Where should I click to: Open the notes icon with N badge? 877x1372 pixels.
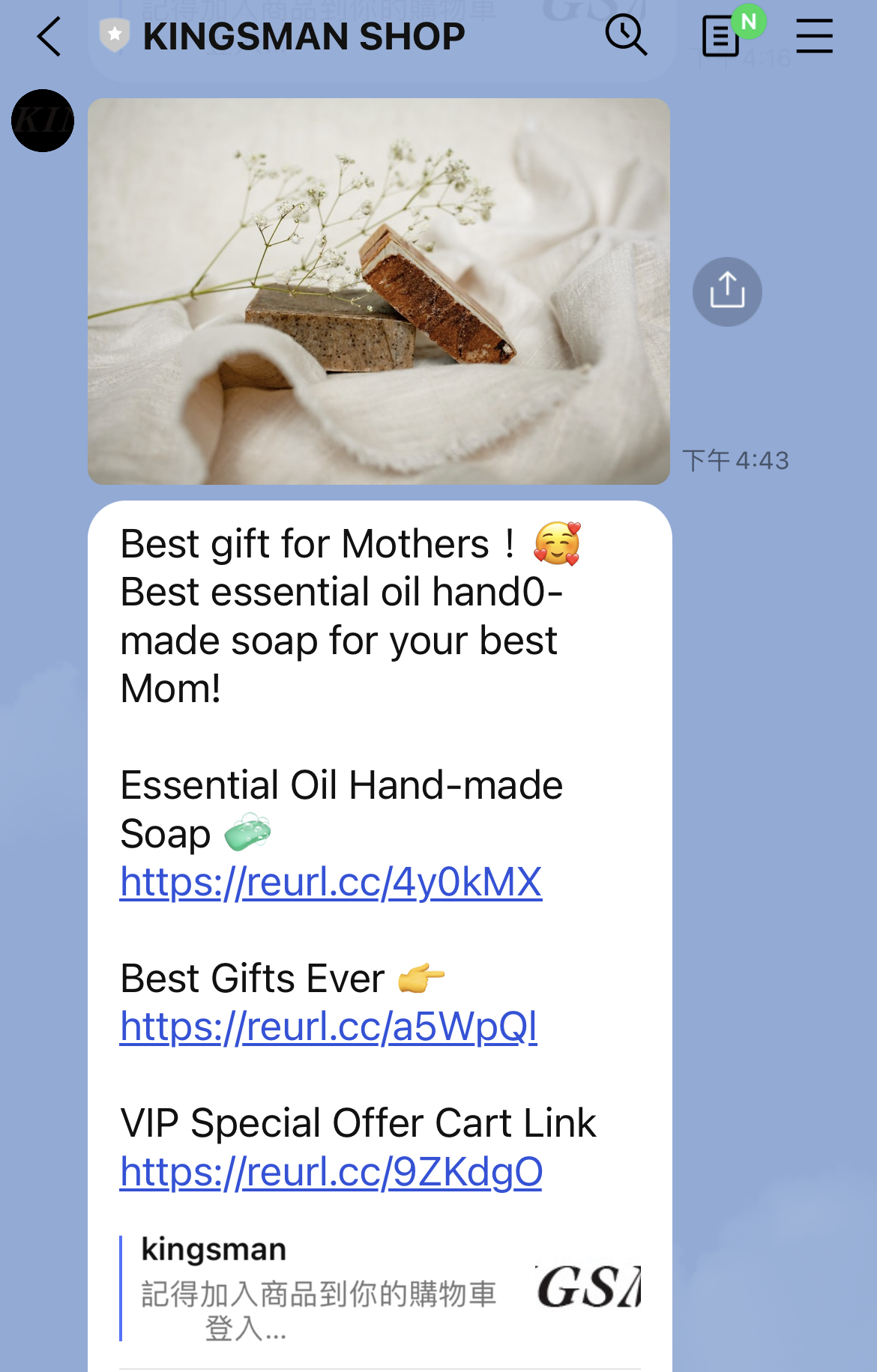(x=722, y=36)
